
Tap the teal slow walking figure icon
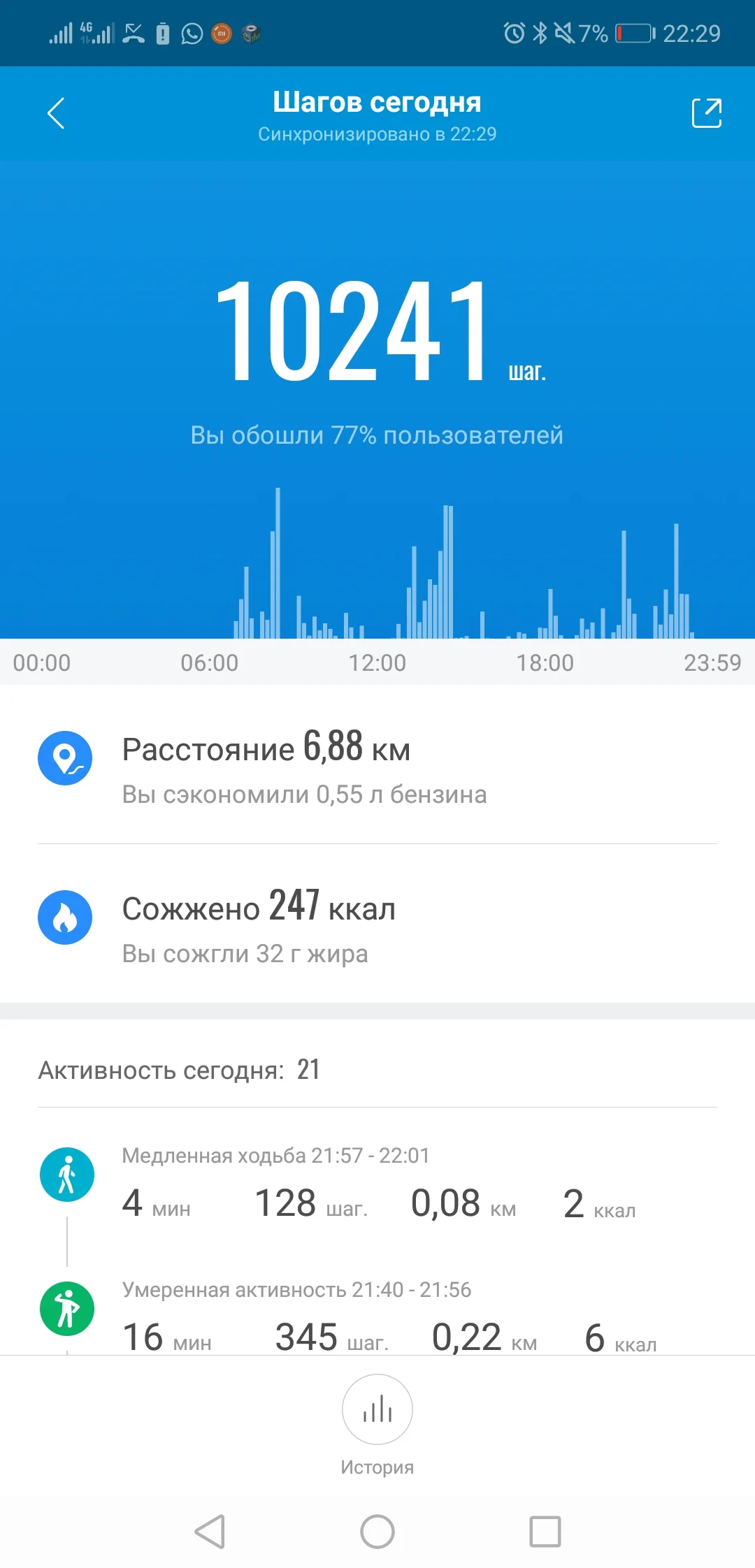65,1174
